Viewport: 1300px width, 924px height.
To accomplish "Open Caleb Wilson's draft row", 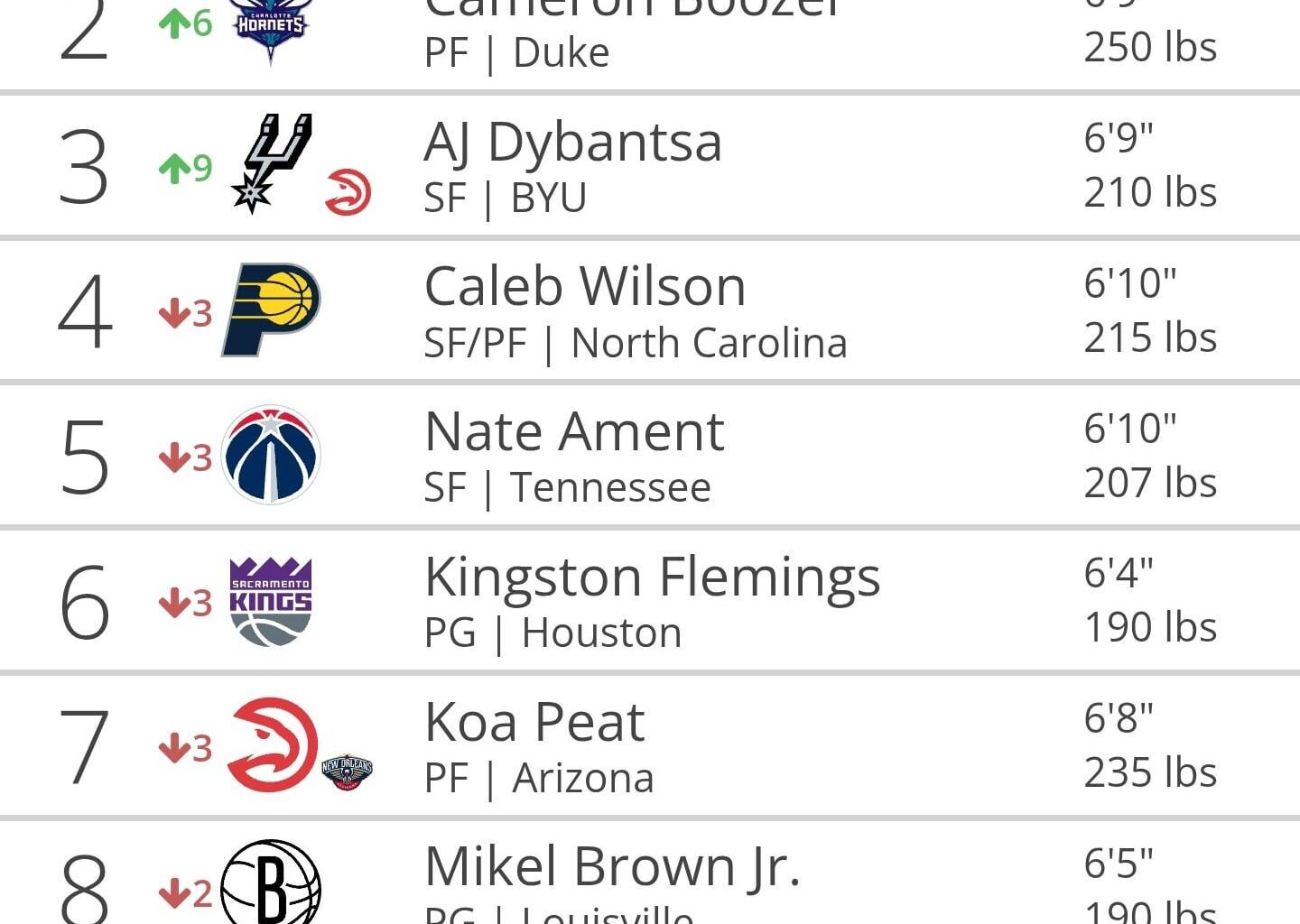I will (x=585, y=287).
